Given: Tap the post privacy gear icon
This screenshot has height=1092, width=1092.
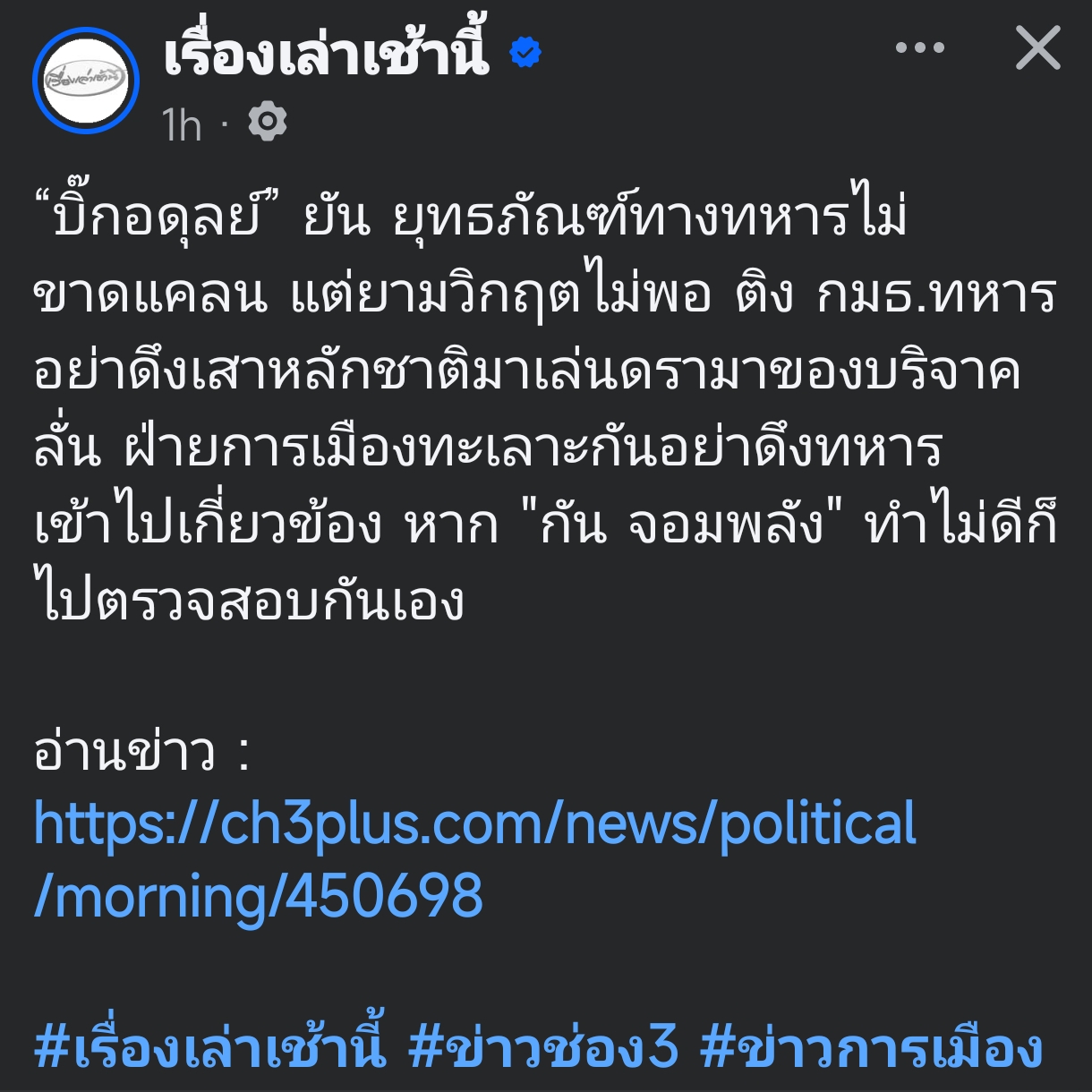Looking at the screenshot, I should pos(268,122).
